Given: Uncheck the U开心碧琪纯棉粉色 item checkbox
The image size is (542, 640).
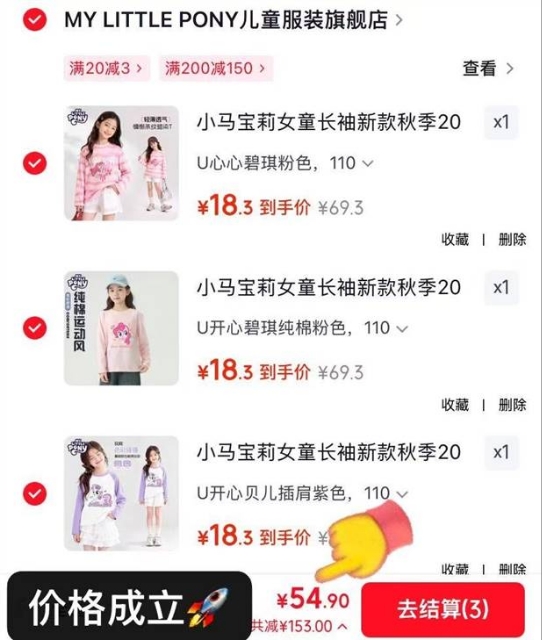Looking at the screenshot, I should point(35,328).
